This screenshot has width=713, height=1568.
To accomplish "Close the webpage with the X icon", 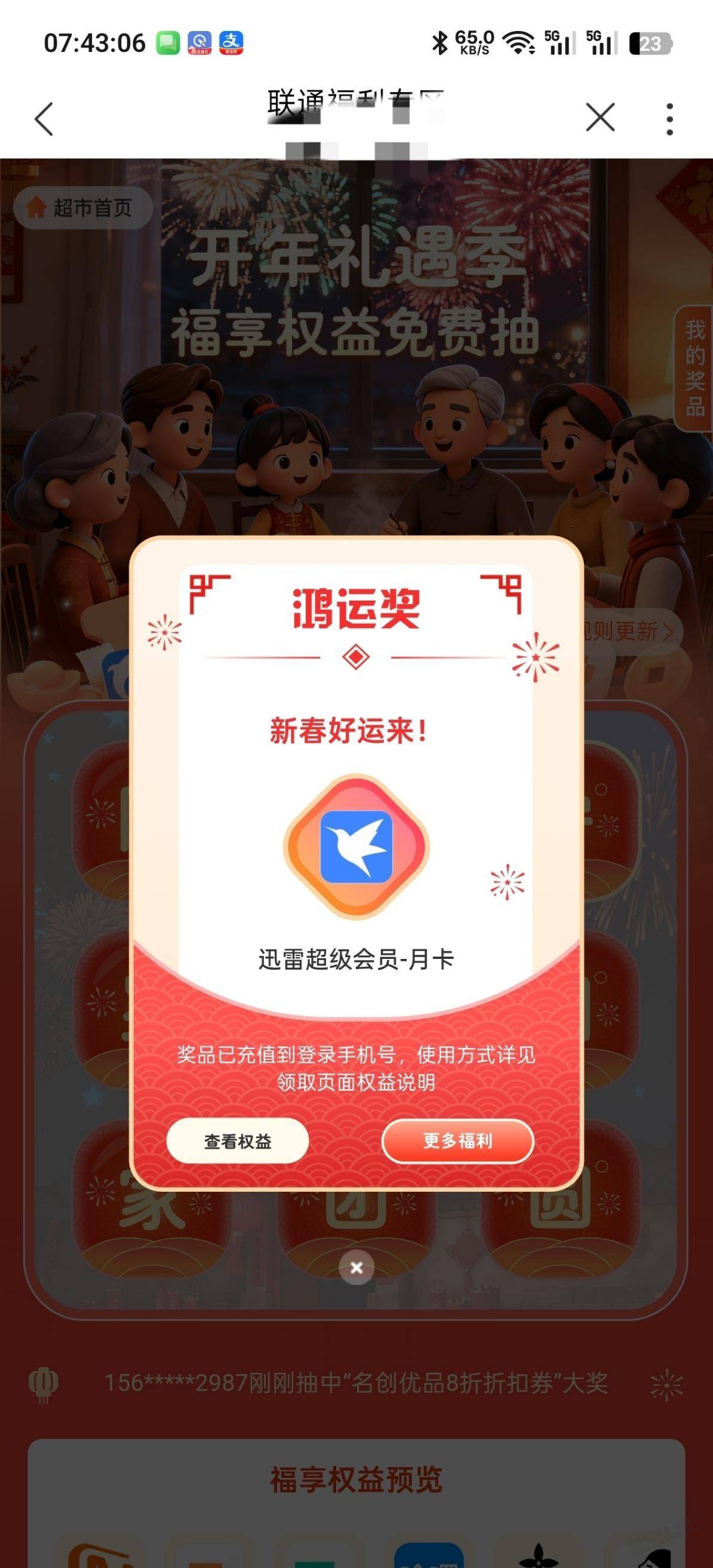I will point(600,117).
